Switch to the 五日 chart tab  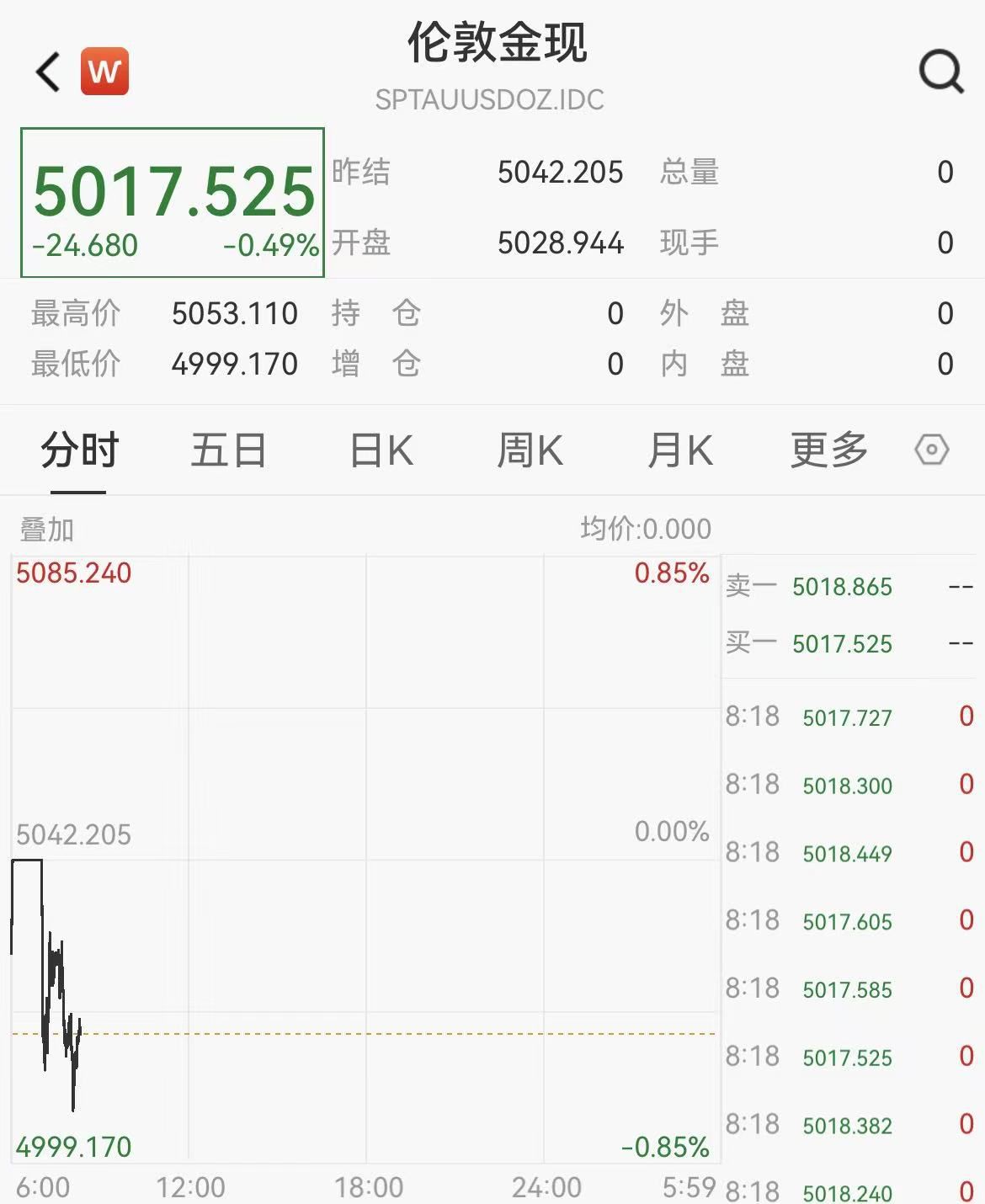coord(228,450)
